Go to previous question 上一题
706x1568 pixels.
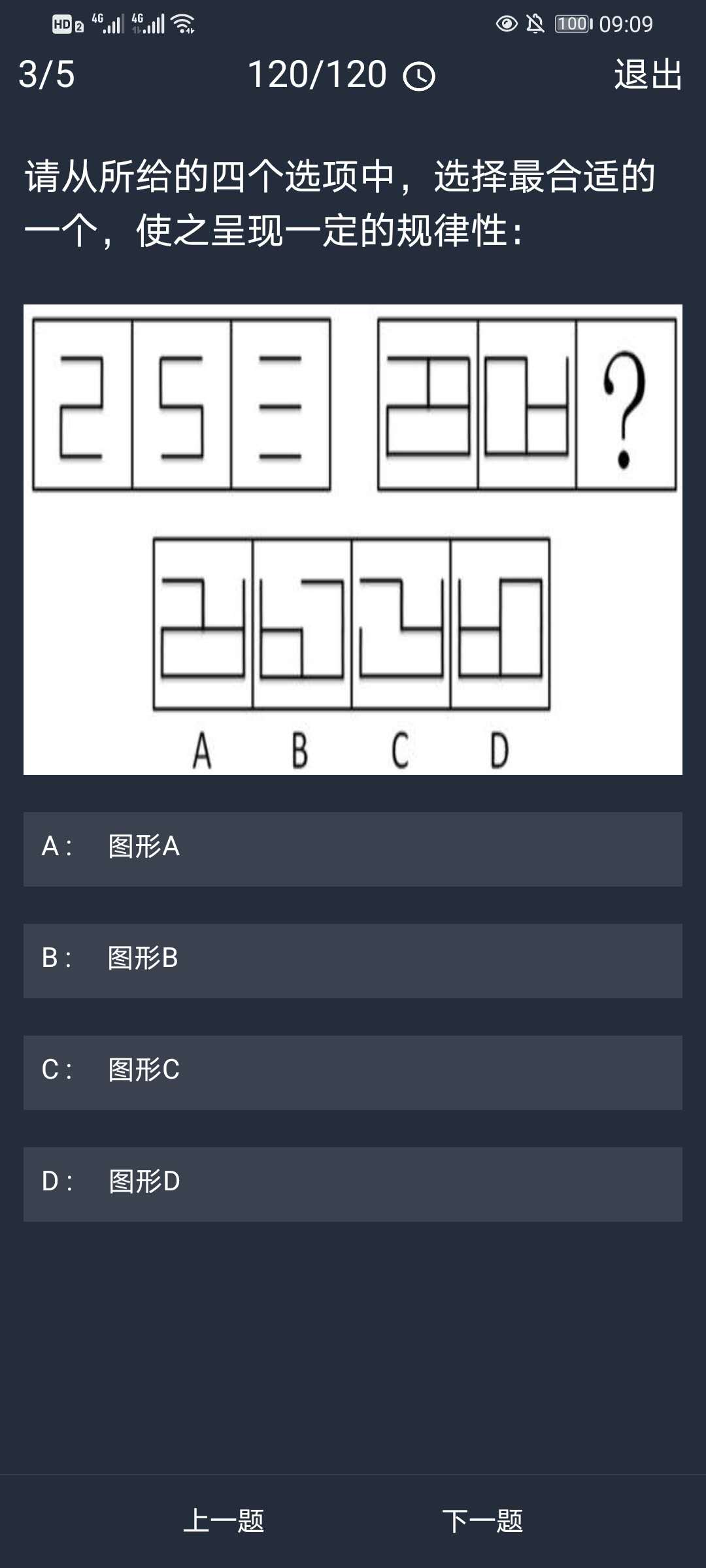click(224, 1521)
